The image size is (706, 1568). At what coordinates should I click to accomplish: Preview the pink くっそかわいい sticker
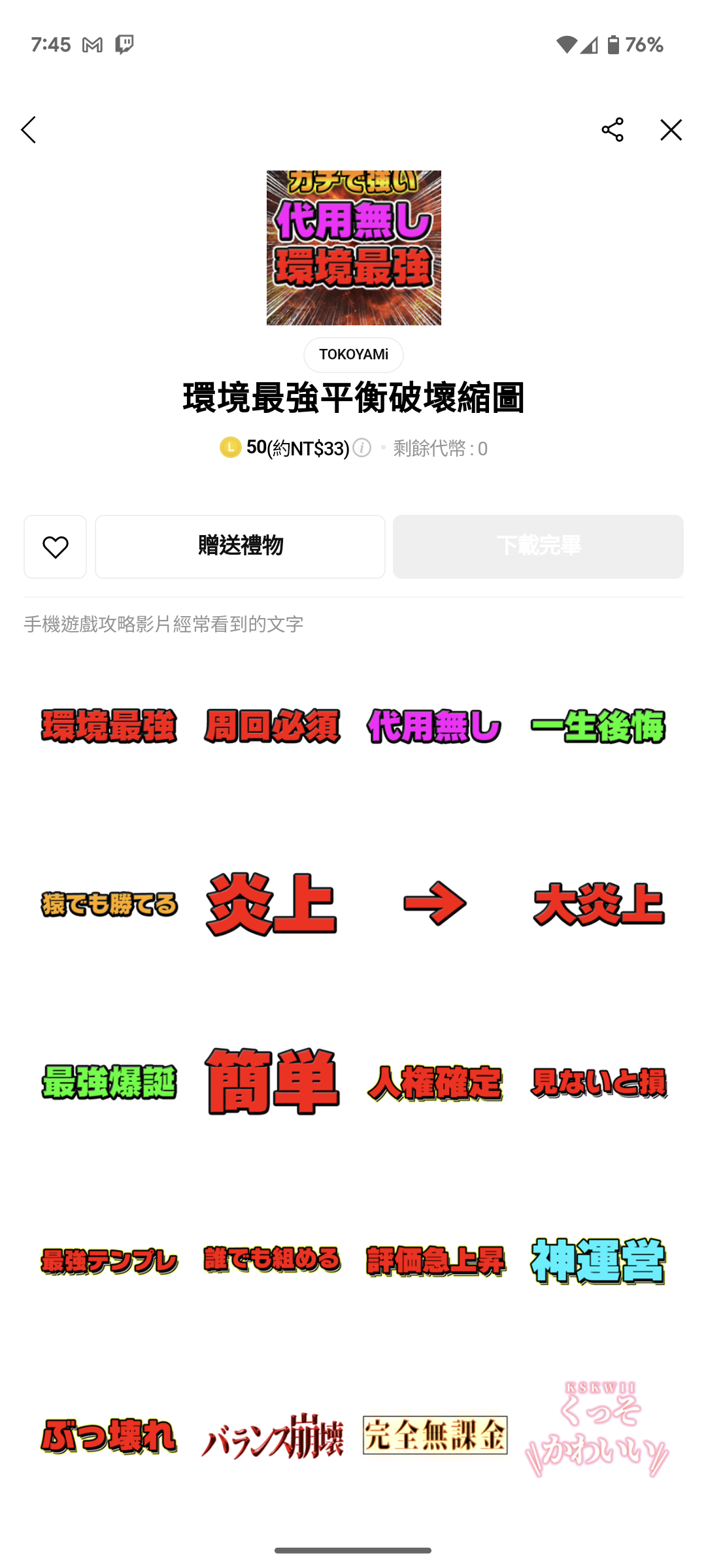597,1431
